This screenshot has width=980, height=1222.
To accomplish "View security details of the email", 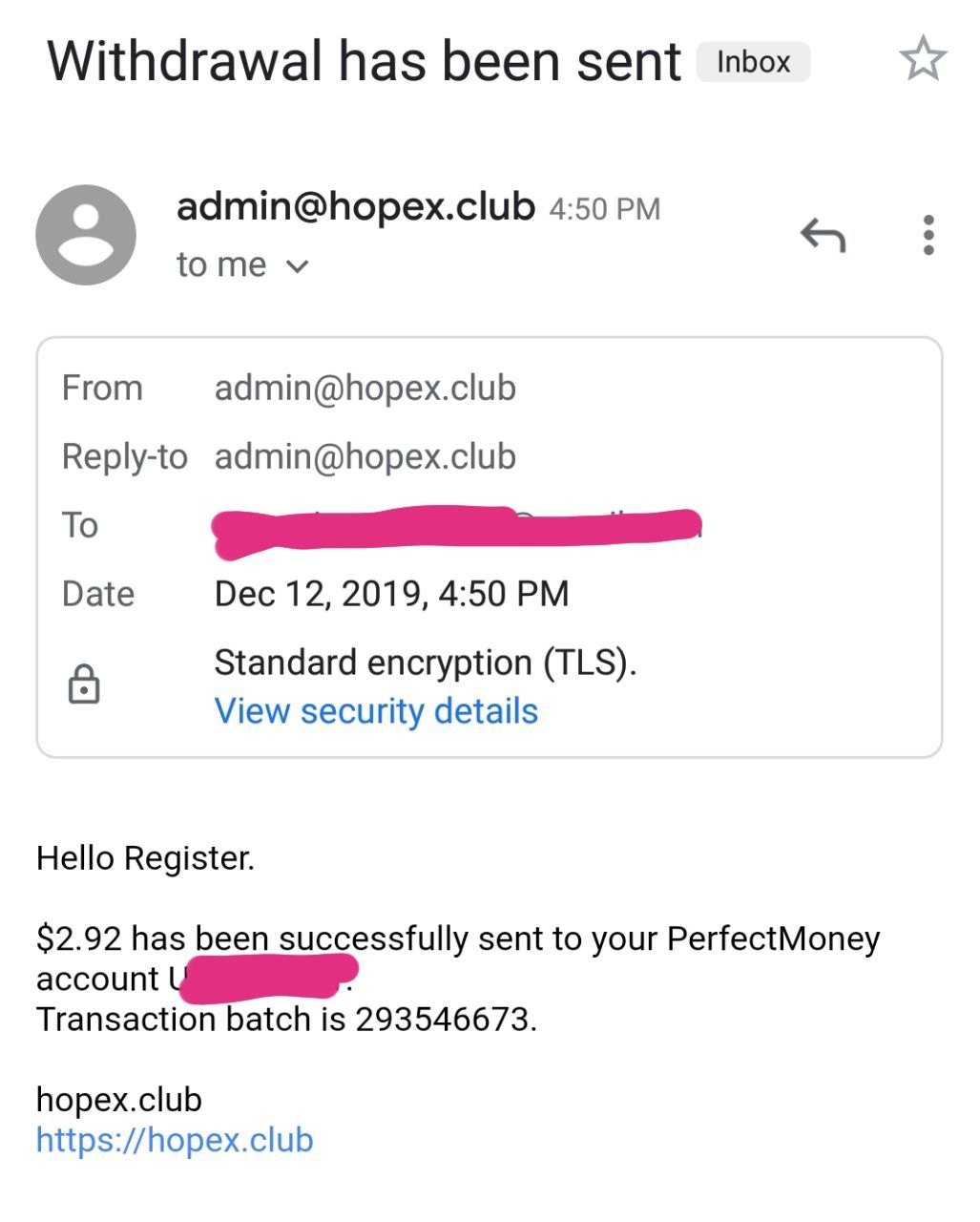I will point(376,711).
